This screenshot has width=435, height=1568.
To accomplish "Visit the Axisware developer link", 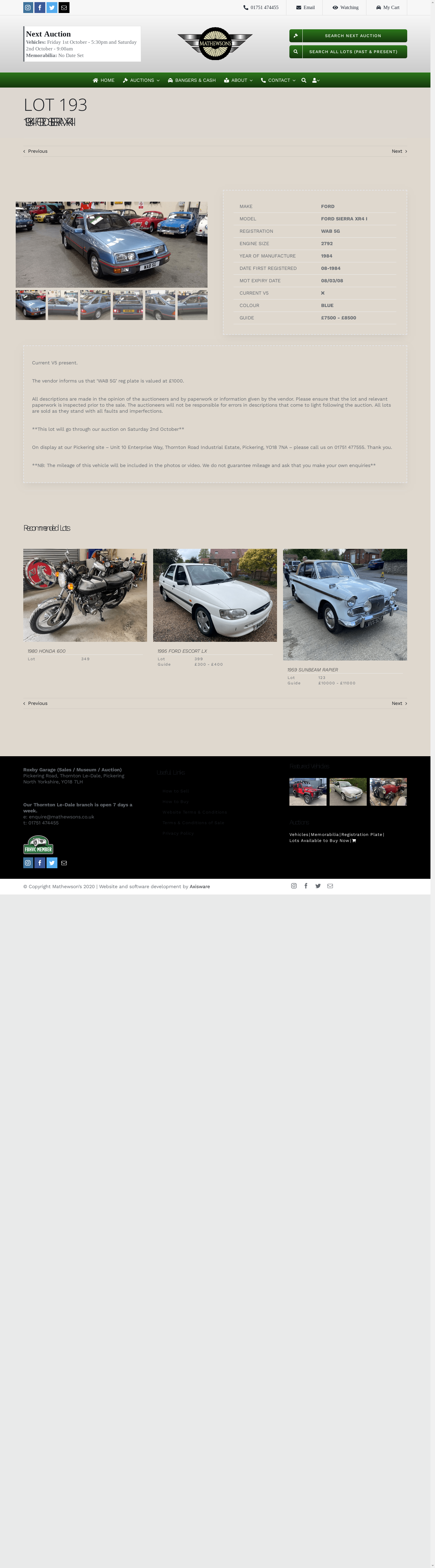I will pos(200,886).
